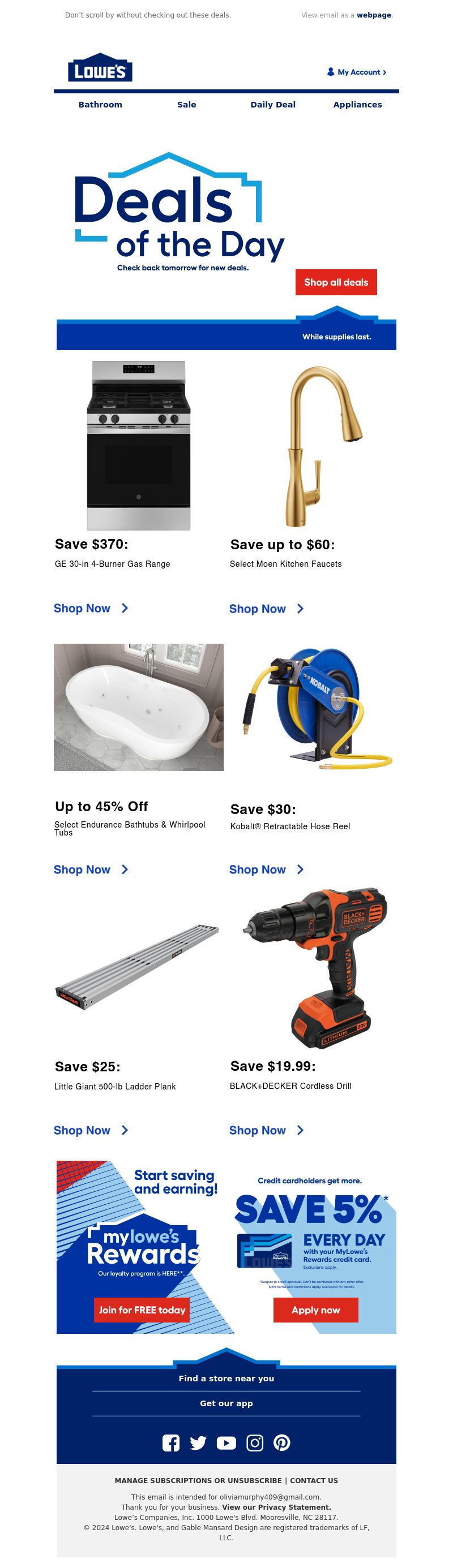Image resolution: width=453 pixels, height=1568 pixels.
Task: Open Lowe's Pinterest page
Action: coord(281,1442)
